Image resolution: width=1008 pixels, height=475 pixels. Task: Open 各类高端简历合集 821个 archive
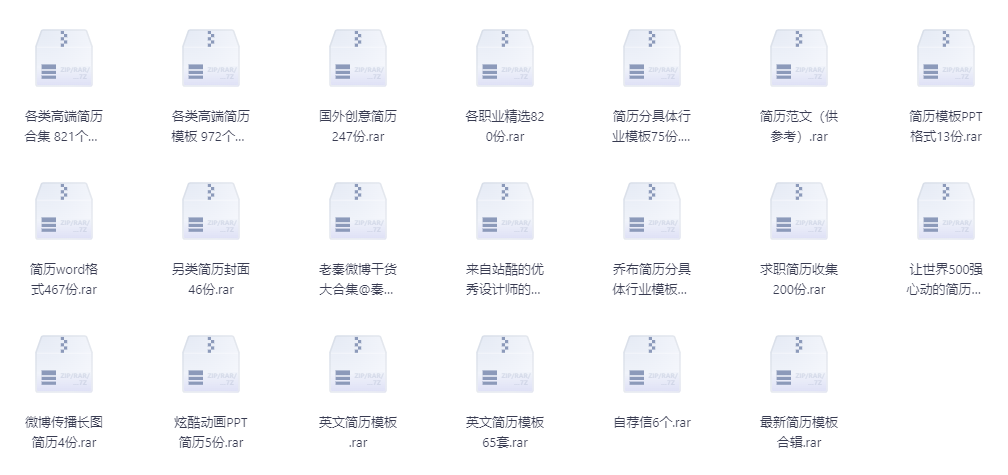coord(64,58)
